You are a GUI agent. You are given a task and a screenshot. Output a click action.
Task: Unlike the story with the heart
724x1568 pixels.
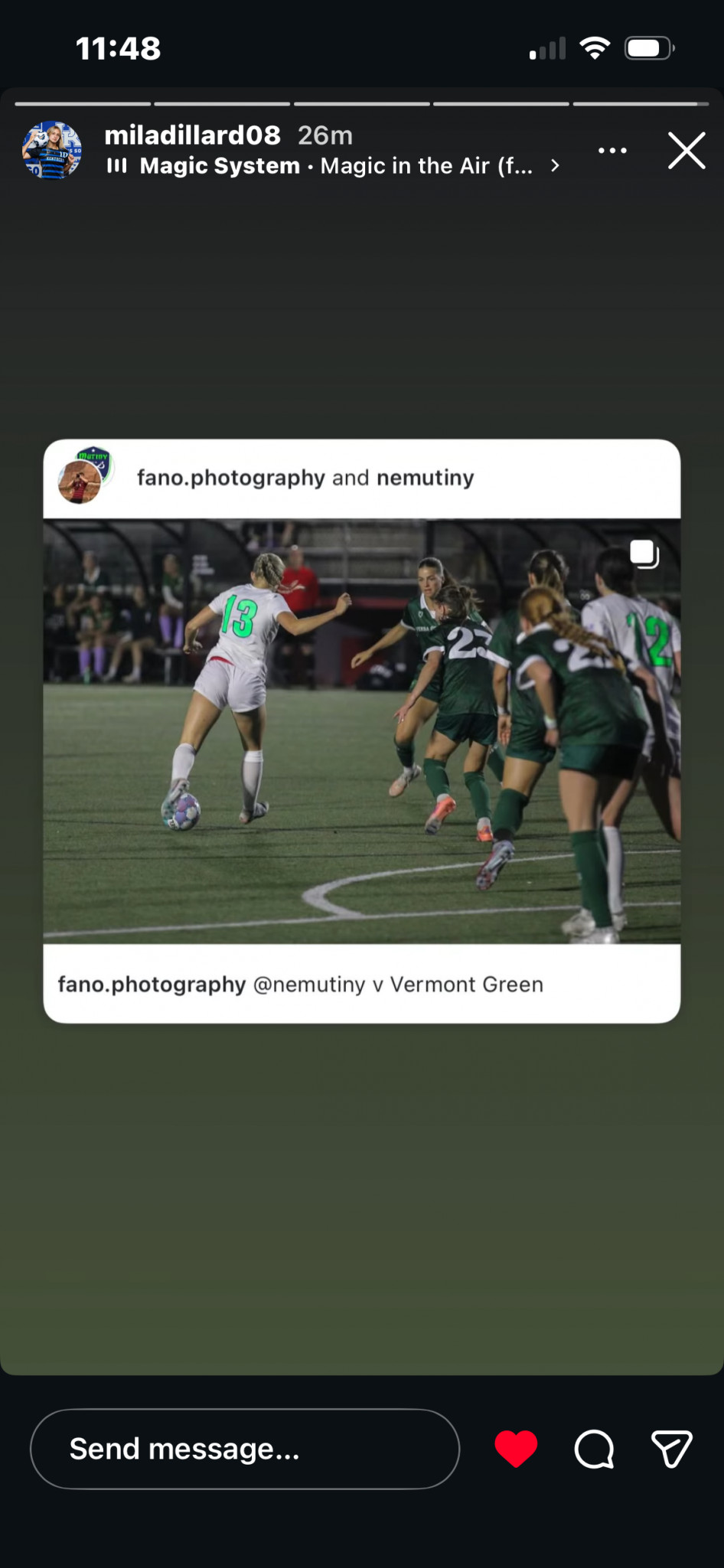tap(516, 1449)
